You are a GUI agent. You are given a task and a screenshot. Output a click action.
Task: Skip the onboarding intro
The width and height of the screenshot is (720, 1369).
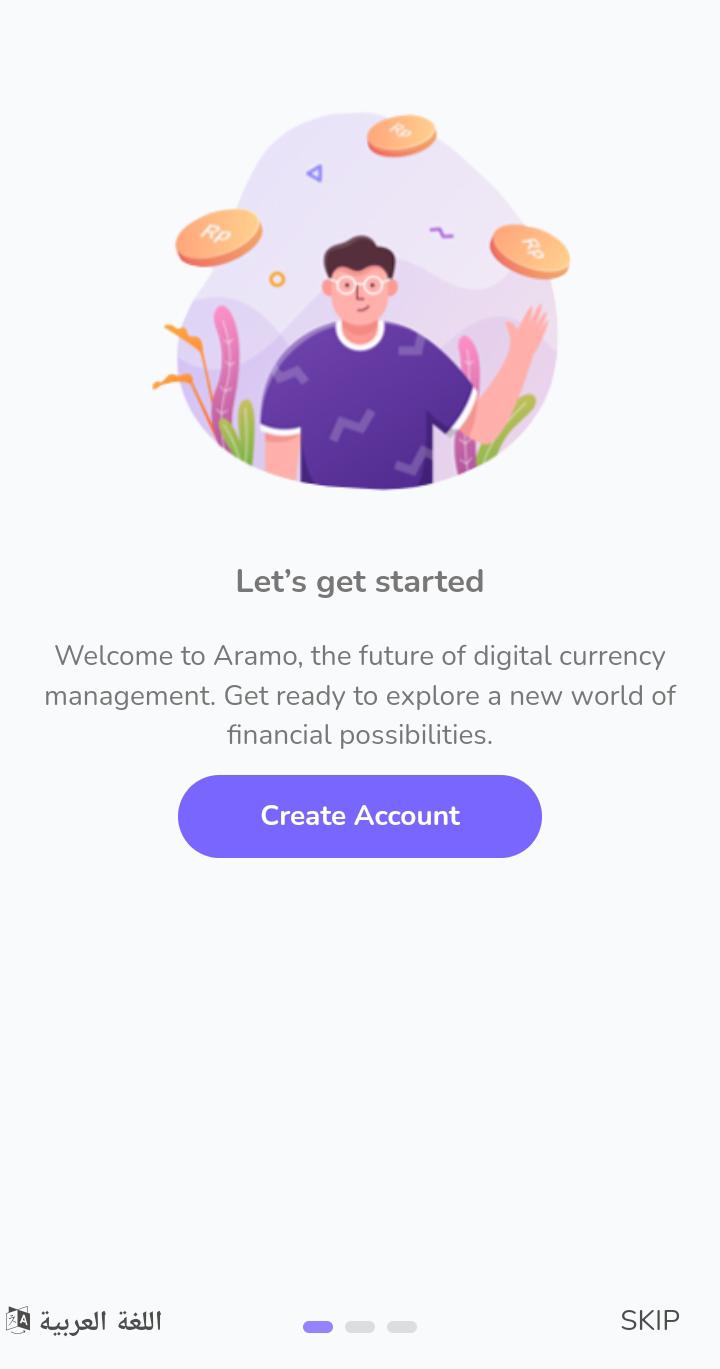[x=650, y=1320]
